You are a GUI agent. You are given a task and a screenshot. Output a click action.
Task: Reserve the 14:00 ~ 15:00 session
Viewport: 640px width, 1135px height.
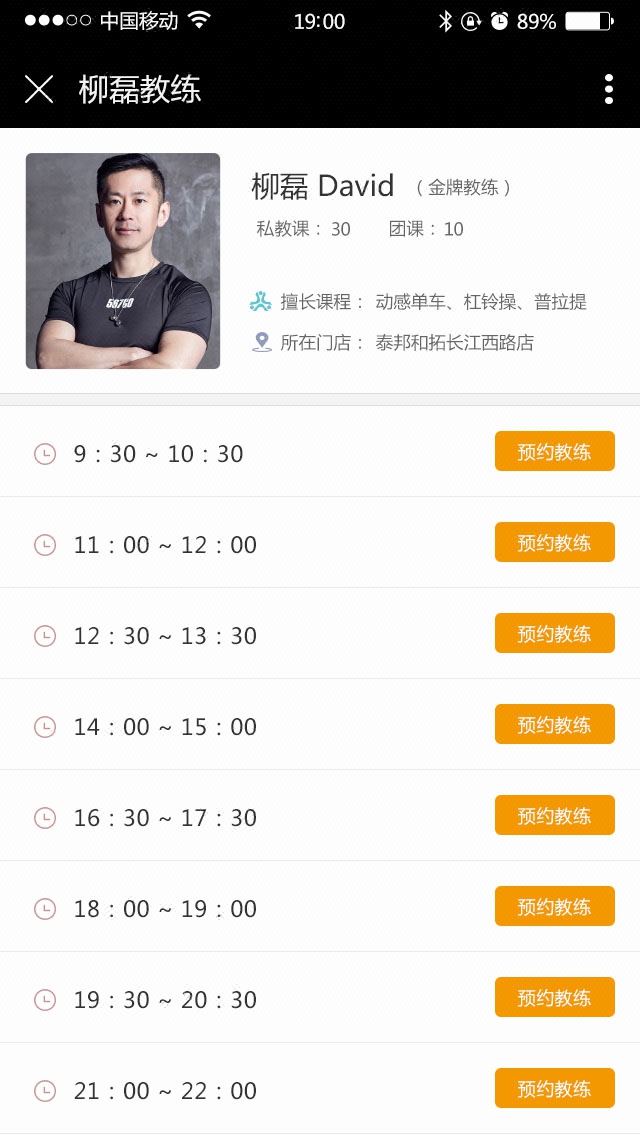coord(554,724)
